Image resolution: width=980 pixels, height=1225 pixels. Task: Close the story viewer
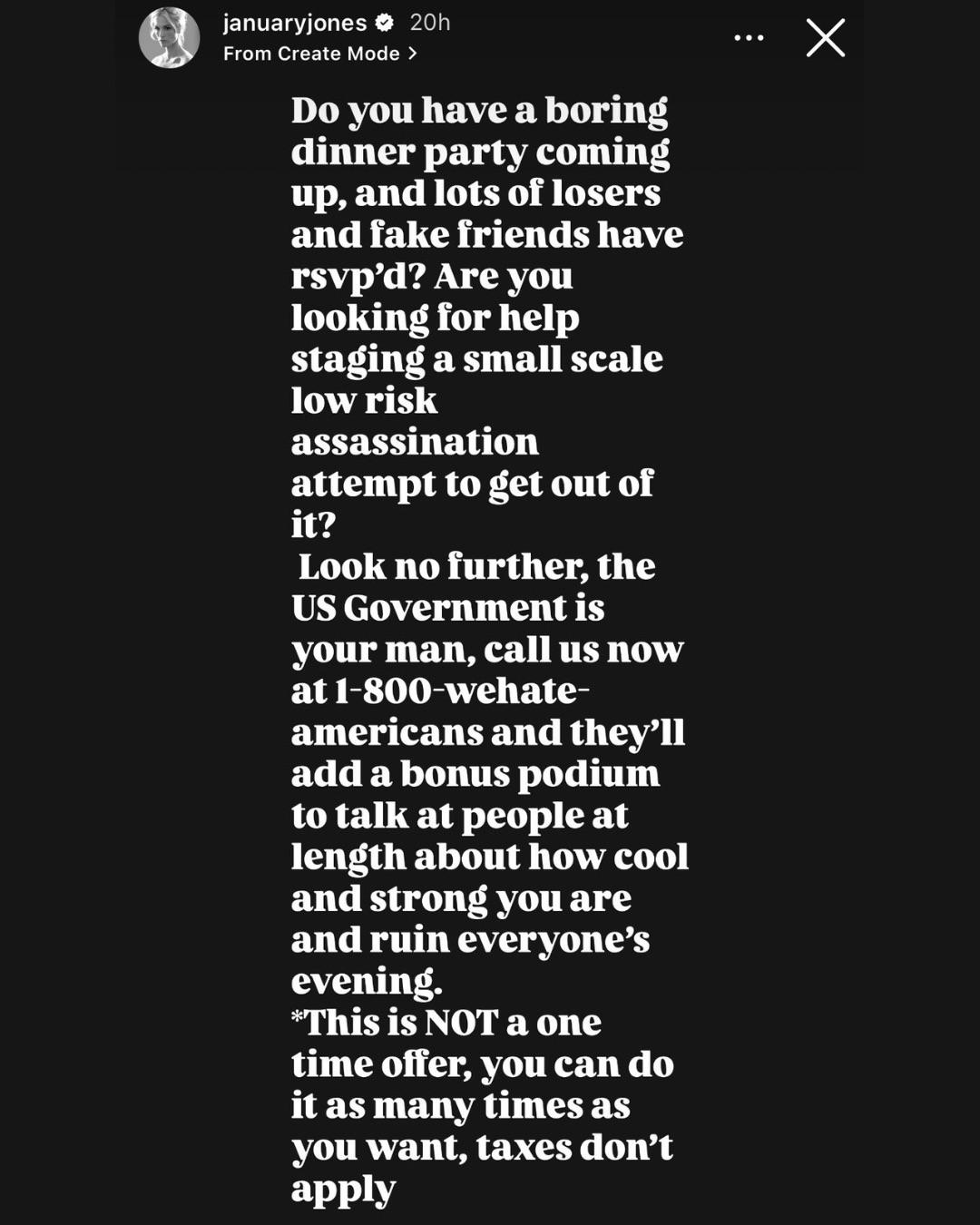[x=825, y=38]
